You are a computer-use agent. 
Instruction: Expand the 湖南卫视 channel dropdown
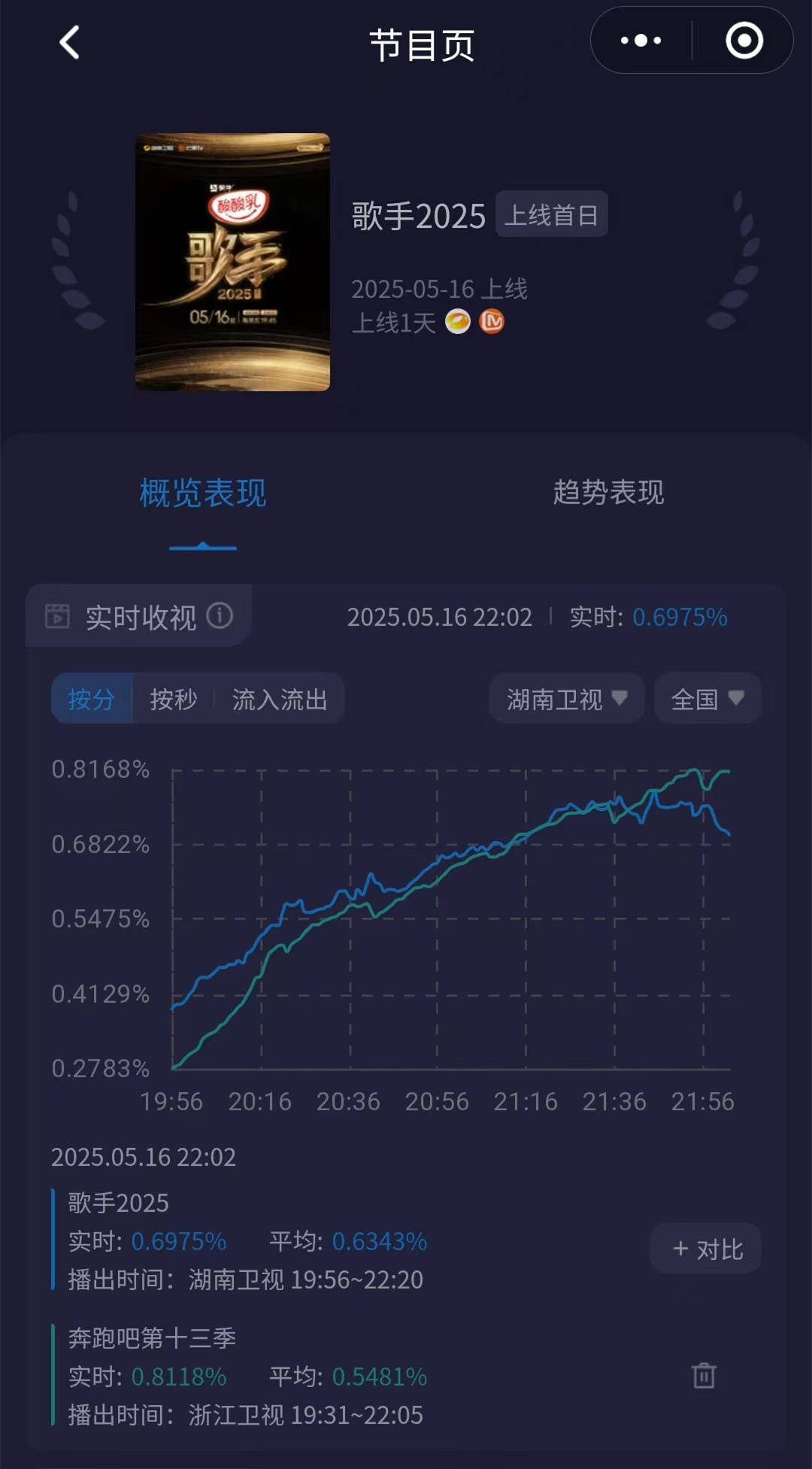567,699
